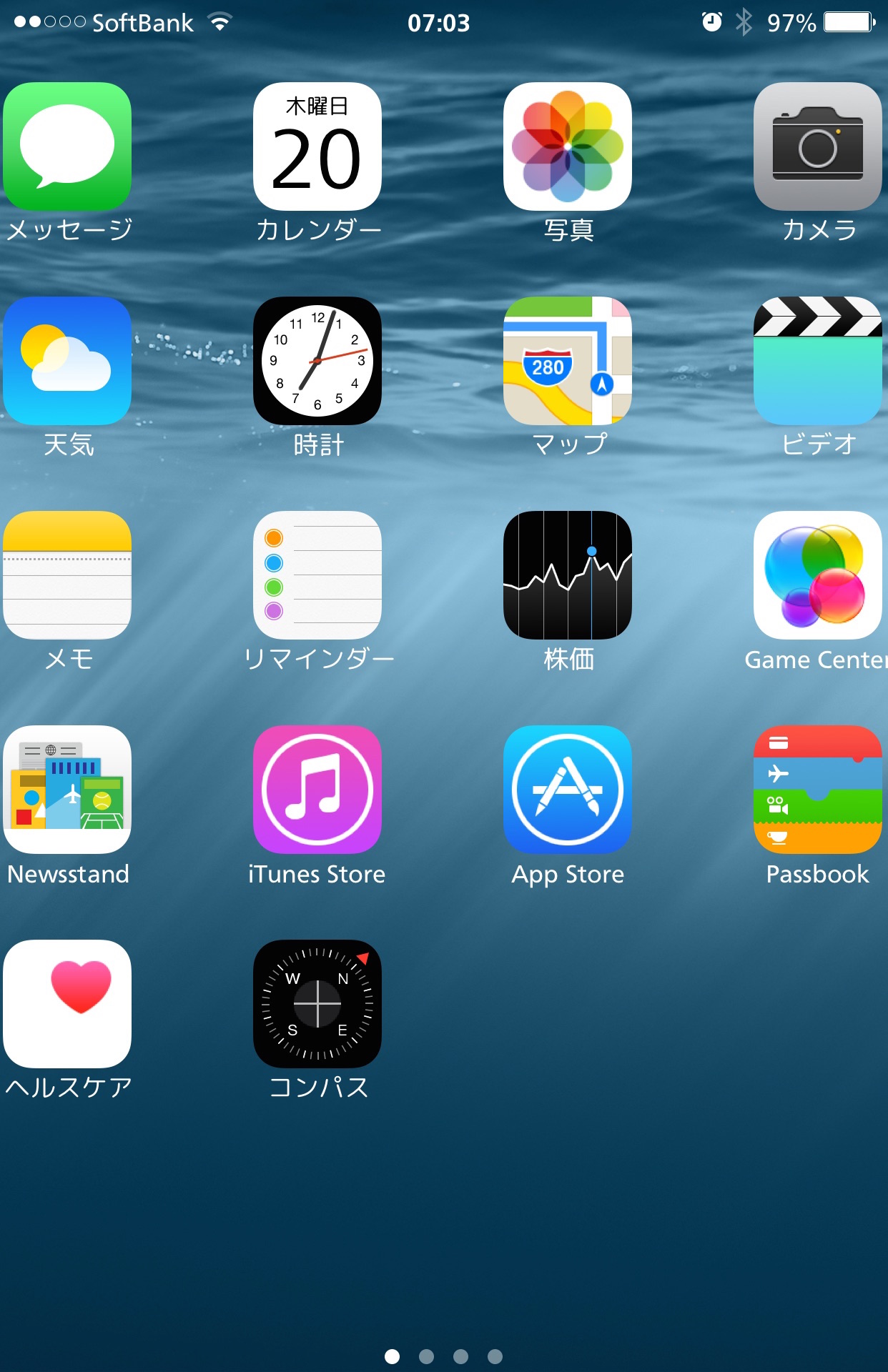Launch the リマインダー reminders app
The width and height of the screenshot is (888, 1372).
(317, 575)
